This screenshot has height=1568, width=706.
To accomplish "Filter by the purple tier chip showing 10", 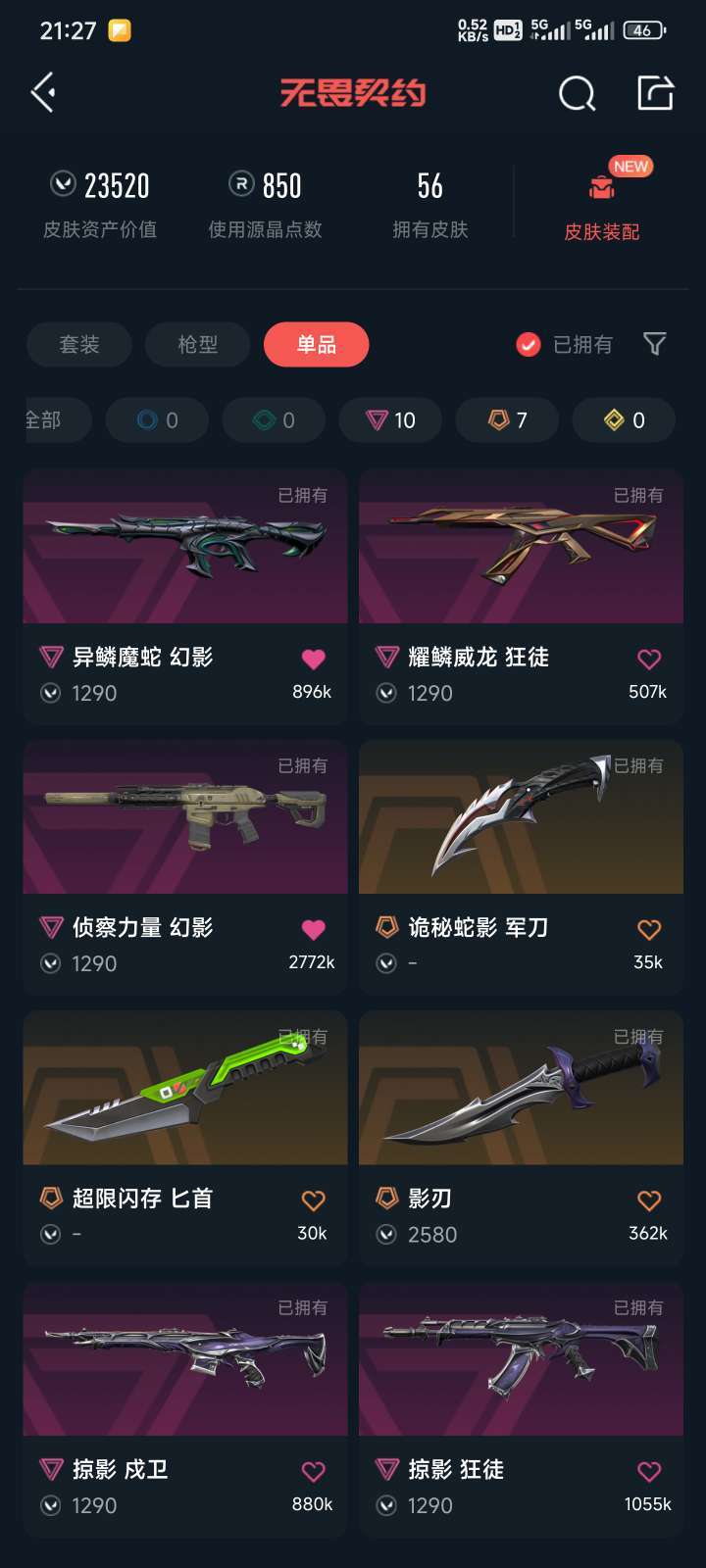I will coord(390,420).
